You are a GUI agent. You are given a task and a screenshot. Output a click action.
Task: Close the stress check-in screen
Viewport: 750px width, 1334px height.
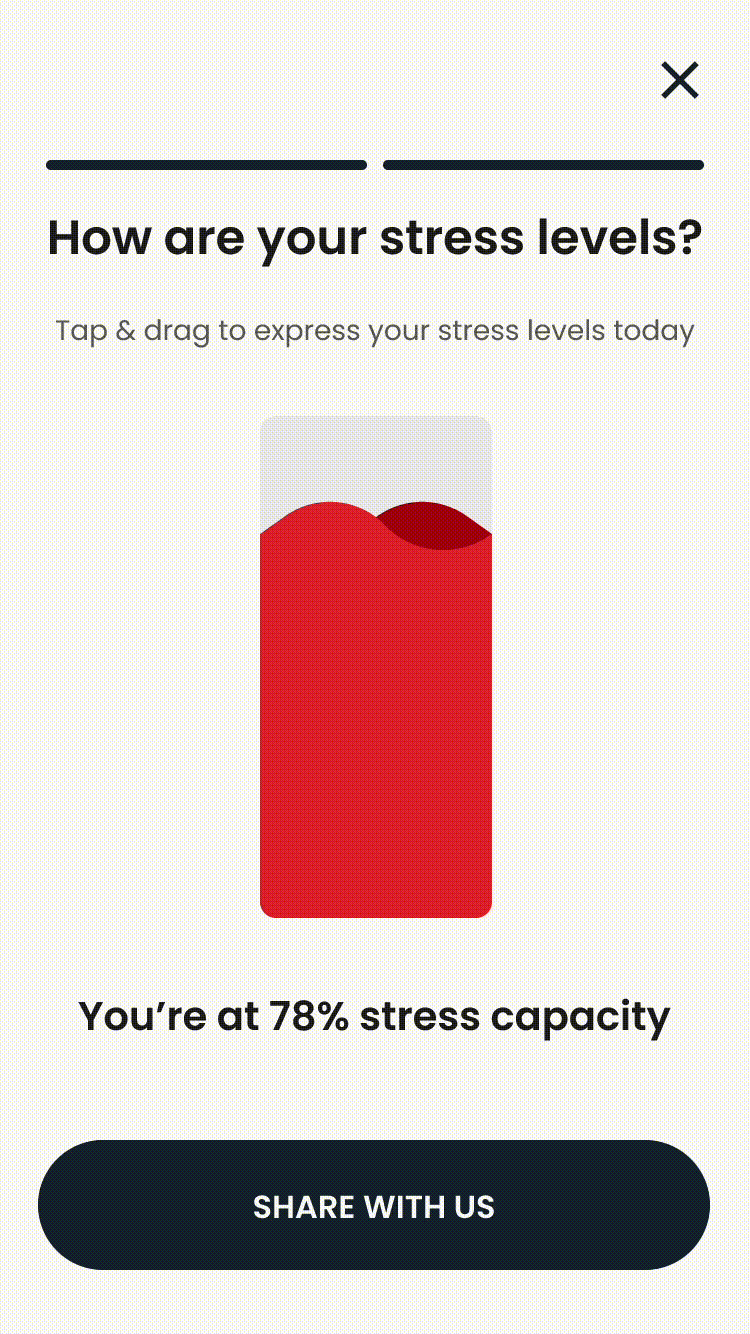click(680, 80)
